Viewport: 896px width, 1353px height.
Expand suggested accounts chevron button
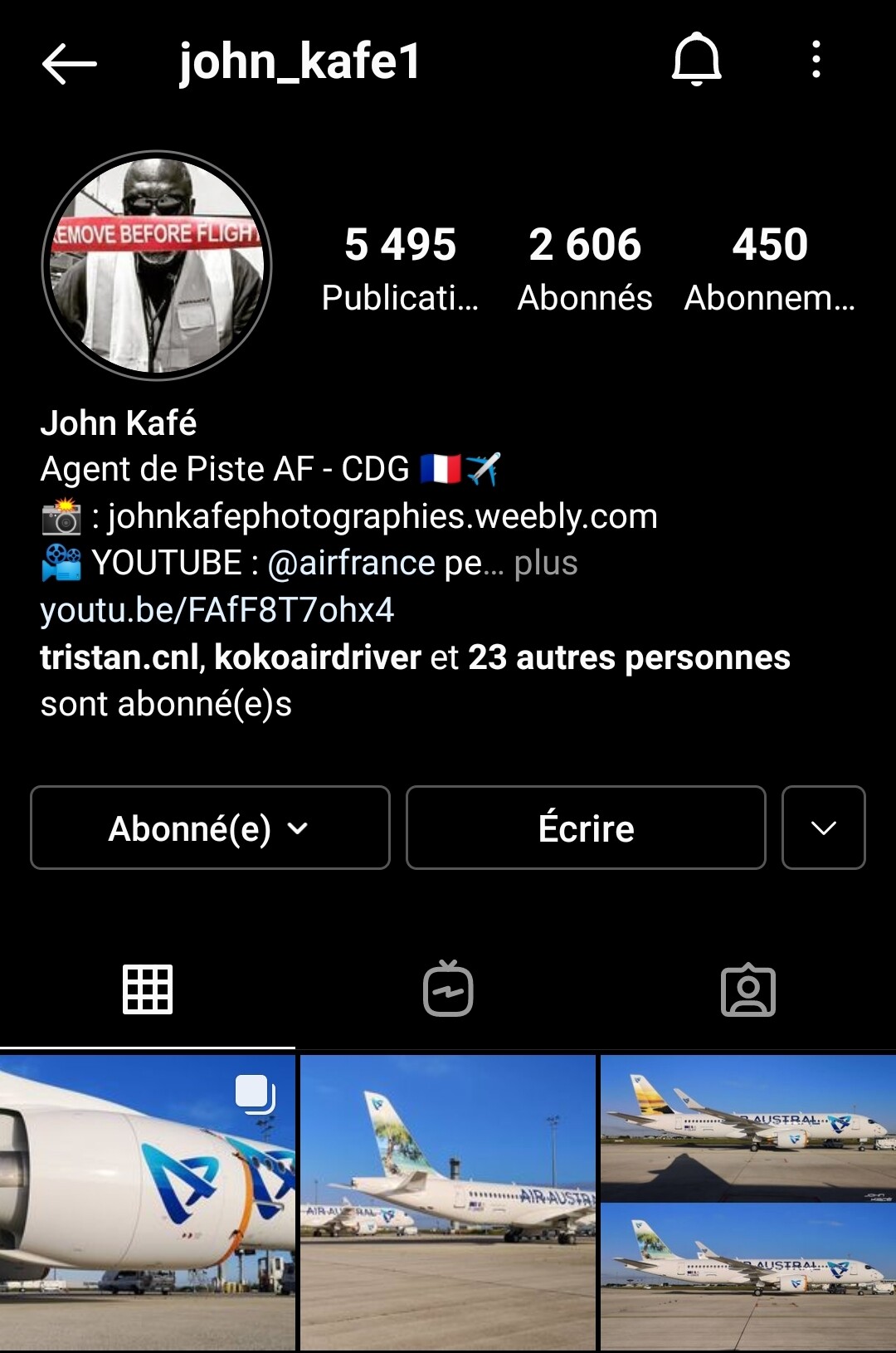click(x=823, y=828)
